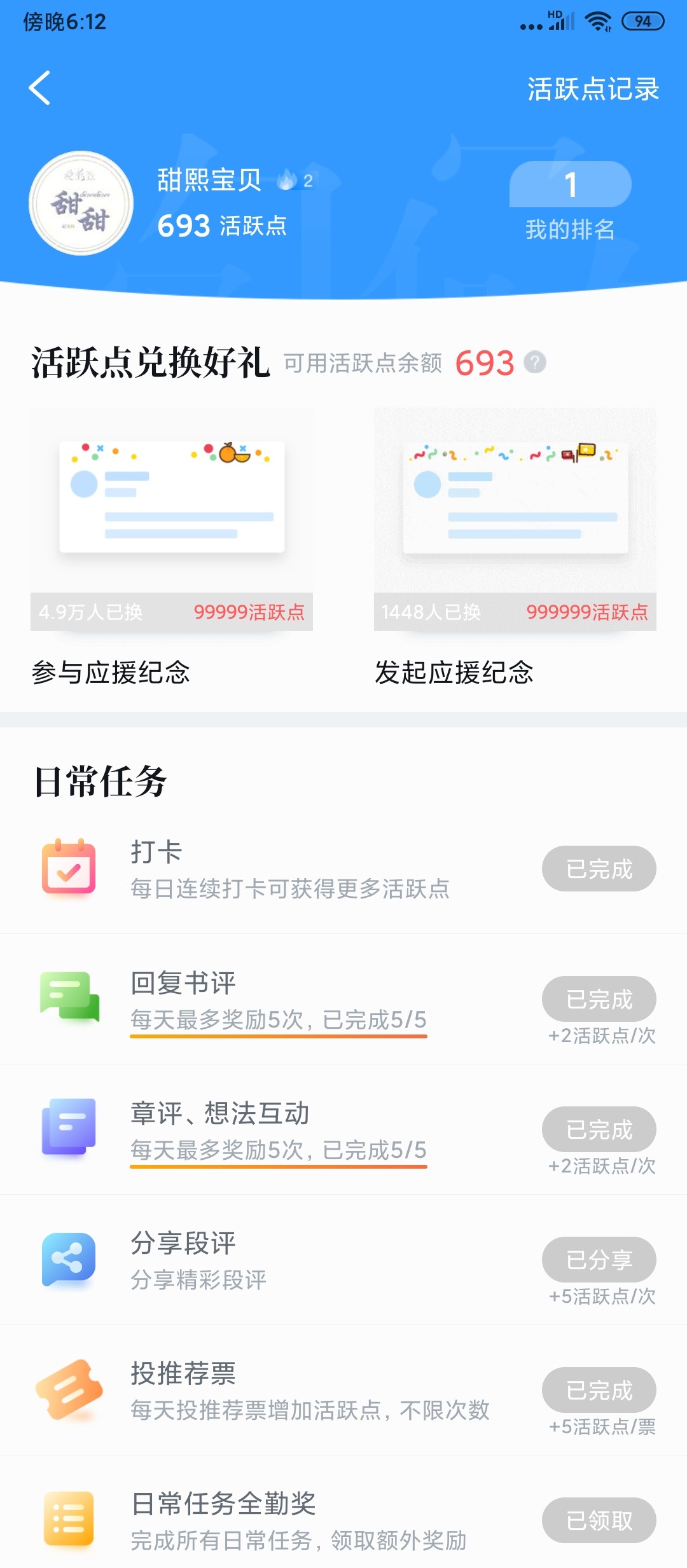
Task: Open 甜熙宝贝 profile avatar
Action: 81,203
